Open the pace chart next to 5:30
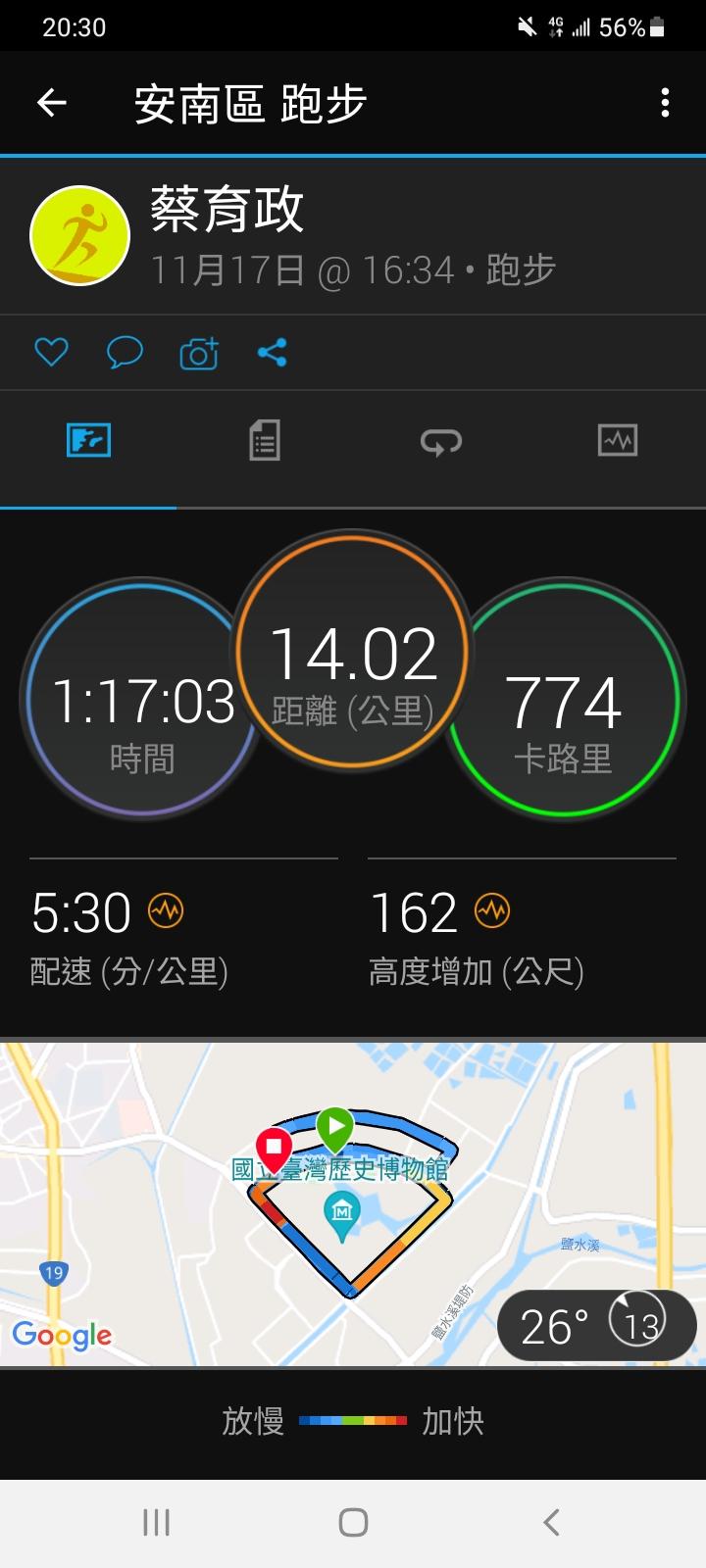 (166, 911)
